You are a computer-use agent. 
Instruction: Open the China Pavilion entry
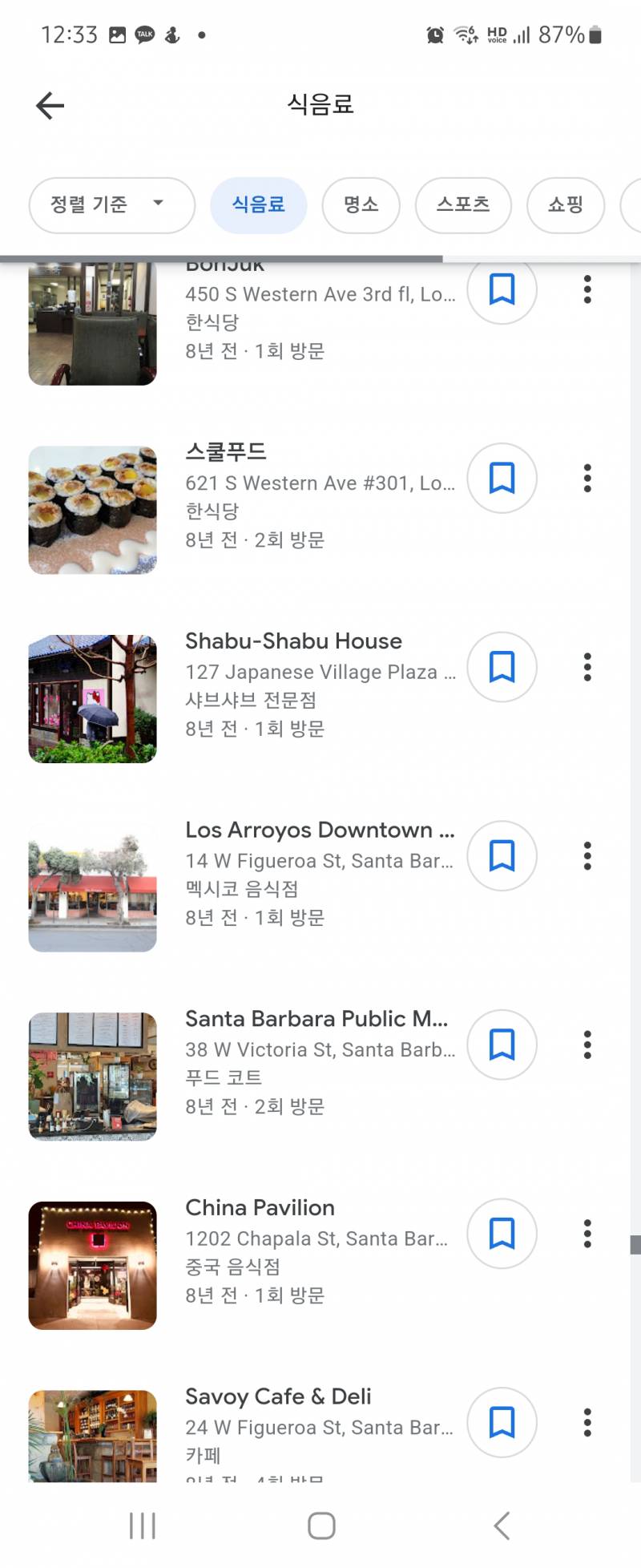(x=260, y=1208)
